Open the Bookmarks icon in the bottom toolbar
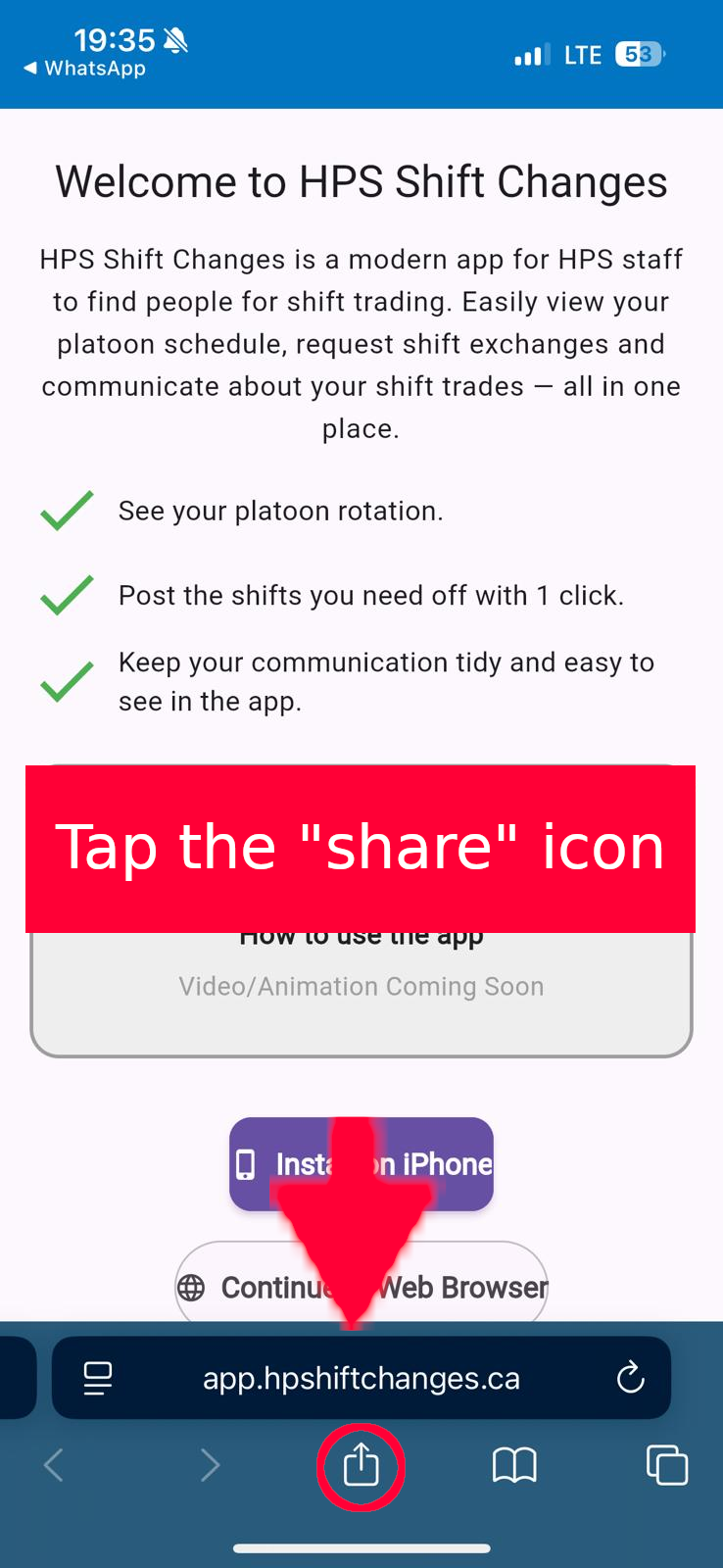Screen dimensions: 723x1568 point(514,1465)
